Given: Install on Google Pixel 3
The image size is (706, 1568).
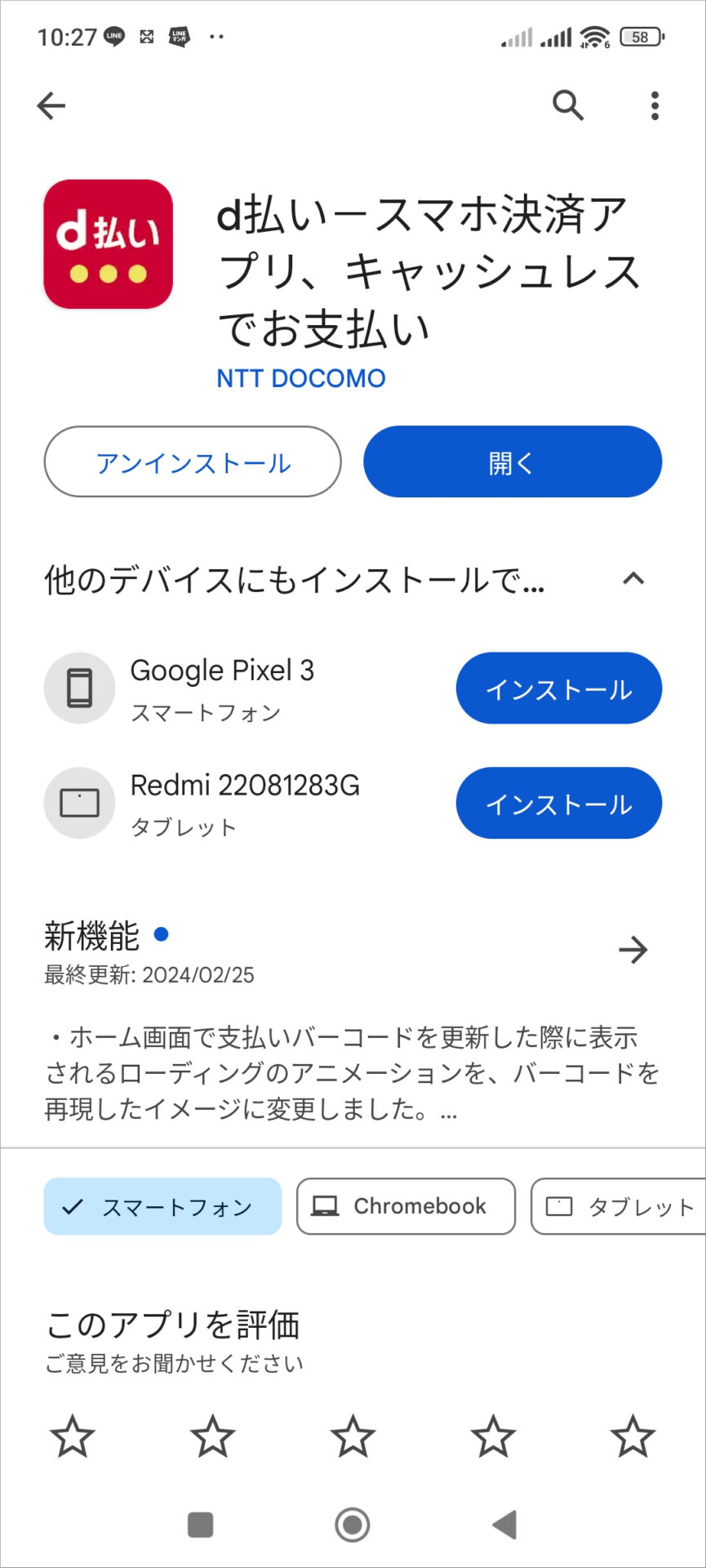Looking at the screenshot, I should (x=559, y=688).
